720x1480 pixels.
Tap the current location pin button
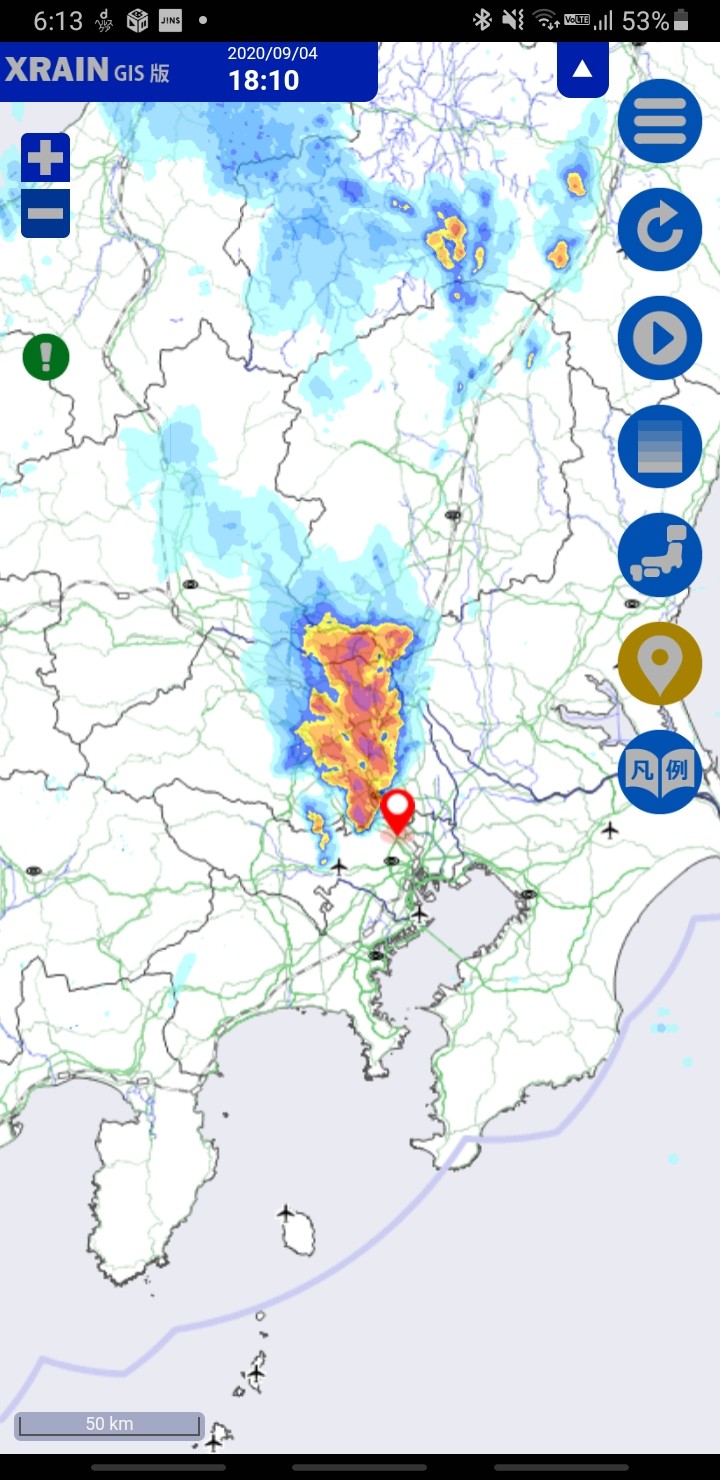[x=660, y=663]
